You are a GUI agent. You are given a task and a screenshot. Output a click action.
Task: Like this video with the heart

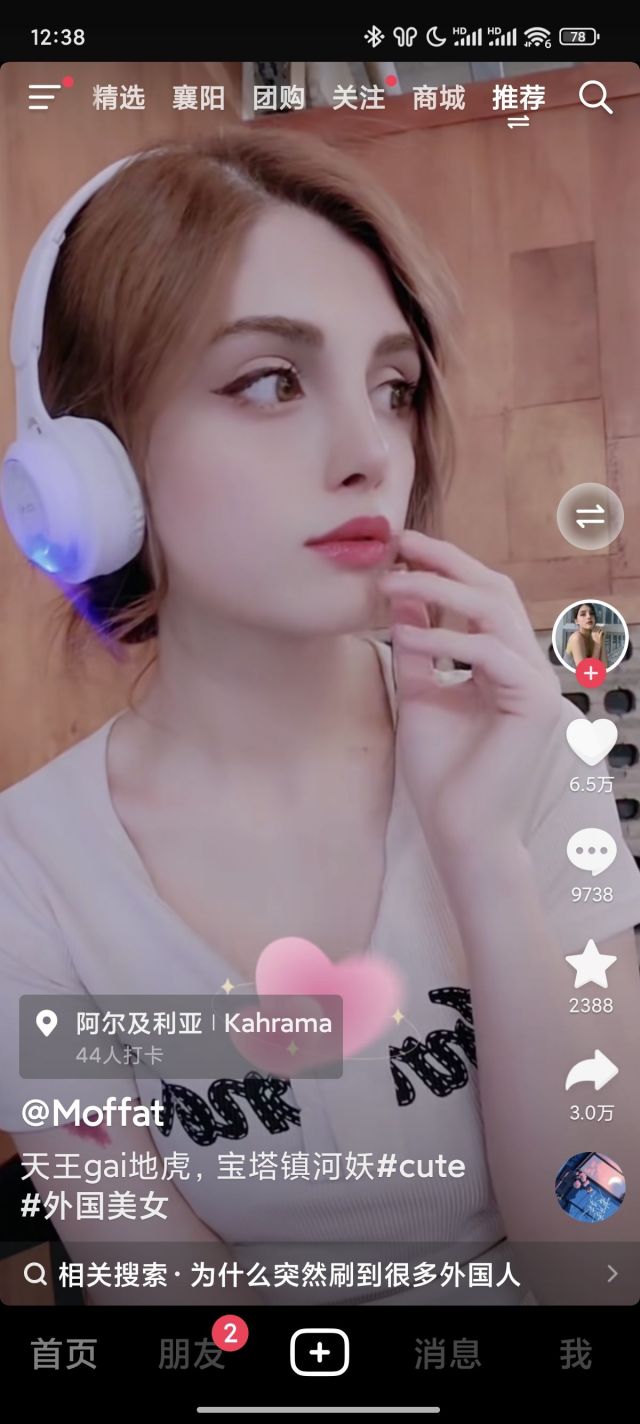coord(591,742)
